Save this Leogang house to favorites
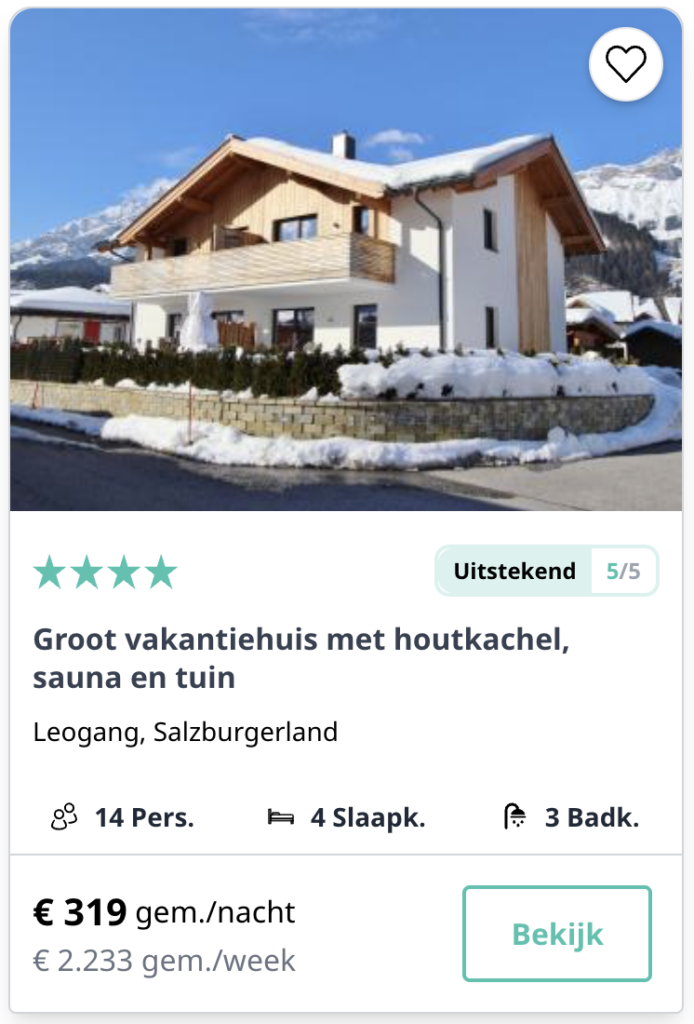The height and width of the screenshot is (1024, 694). (626, 65)
